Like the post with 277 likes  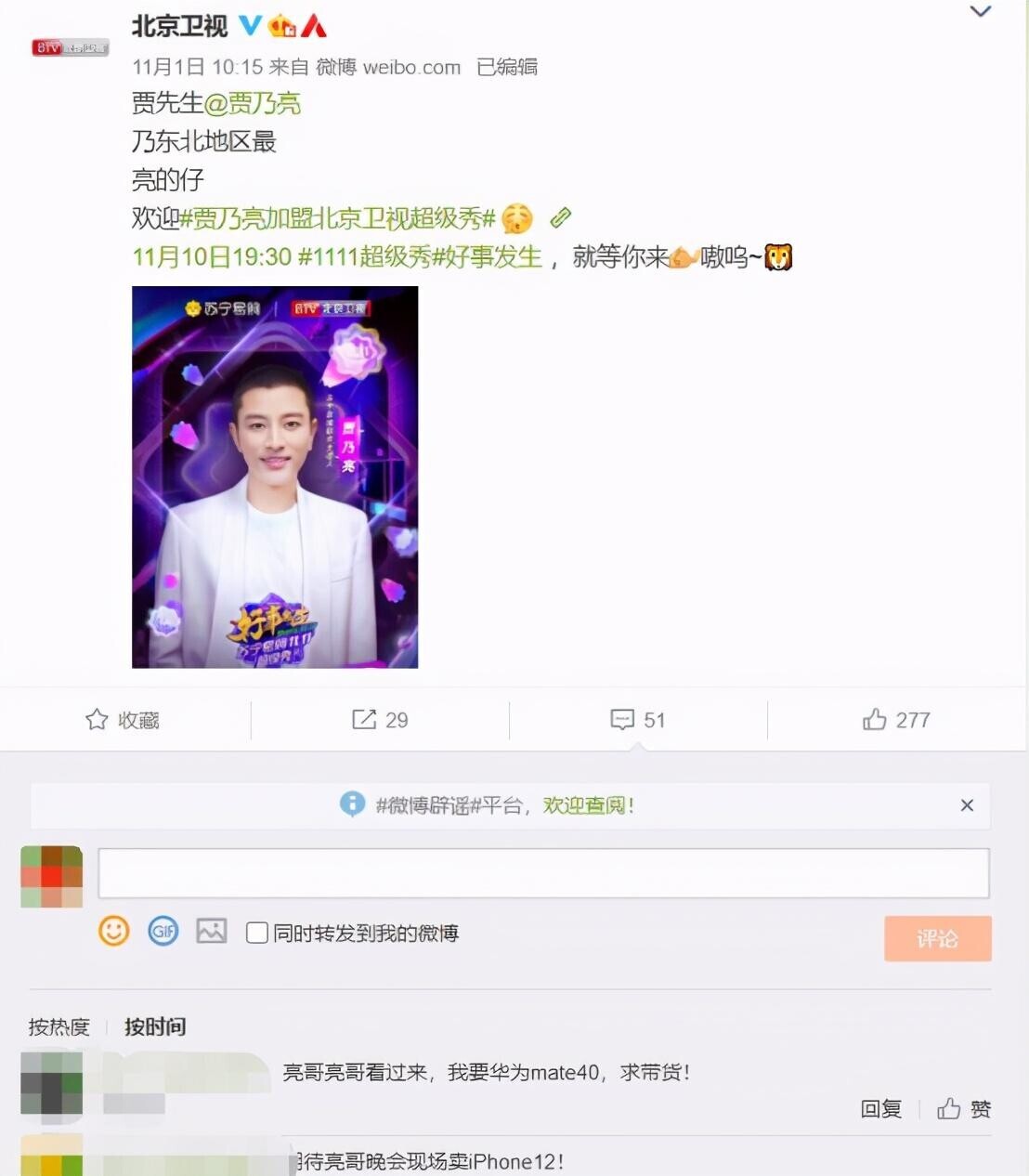coord(896,720)
